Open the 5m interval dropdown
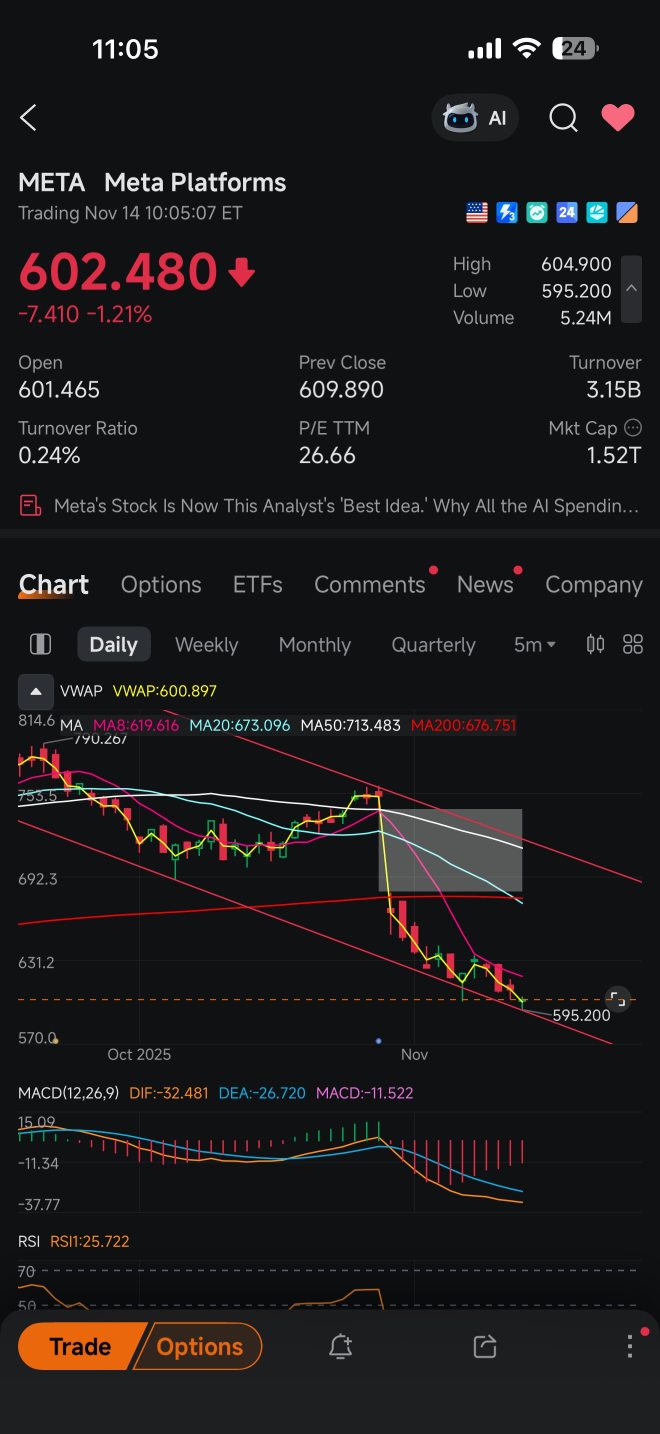The height and width of the screenshot is (1434, 660). click(534, 645)
